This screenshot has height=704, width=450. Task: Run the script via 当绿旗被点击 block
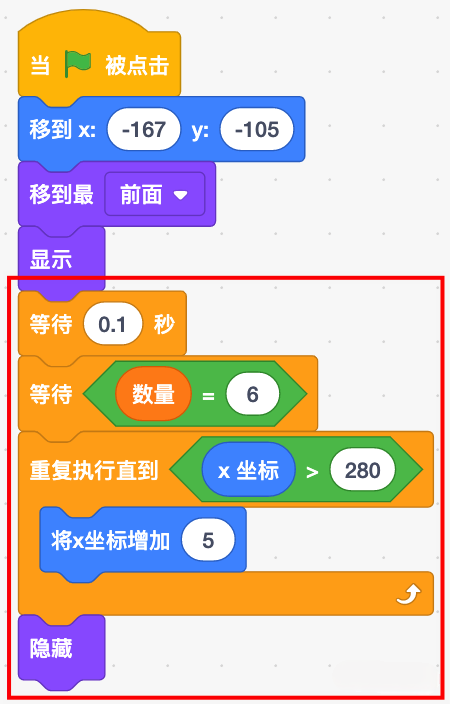99,63
